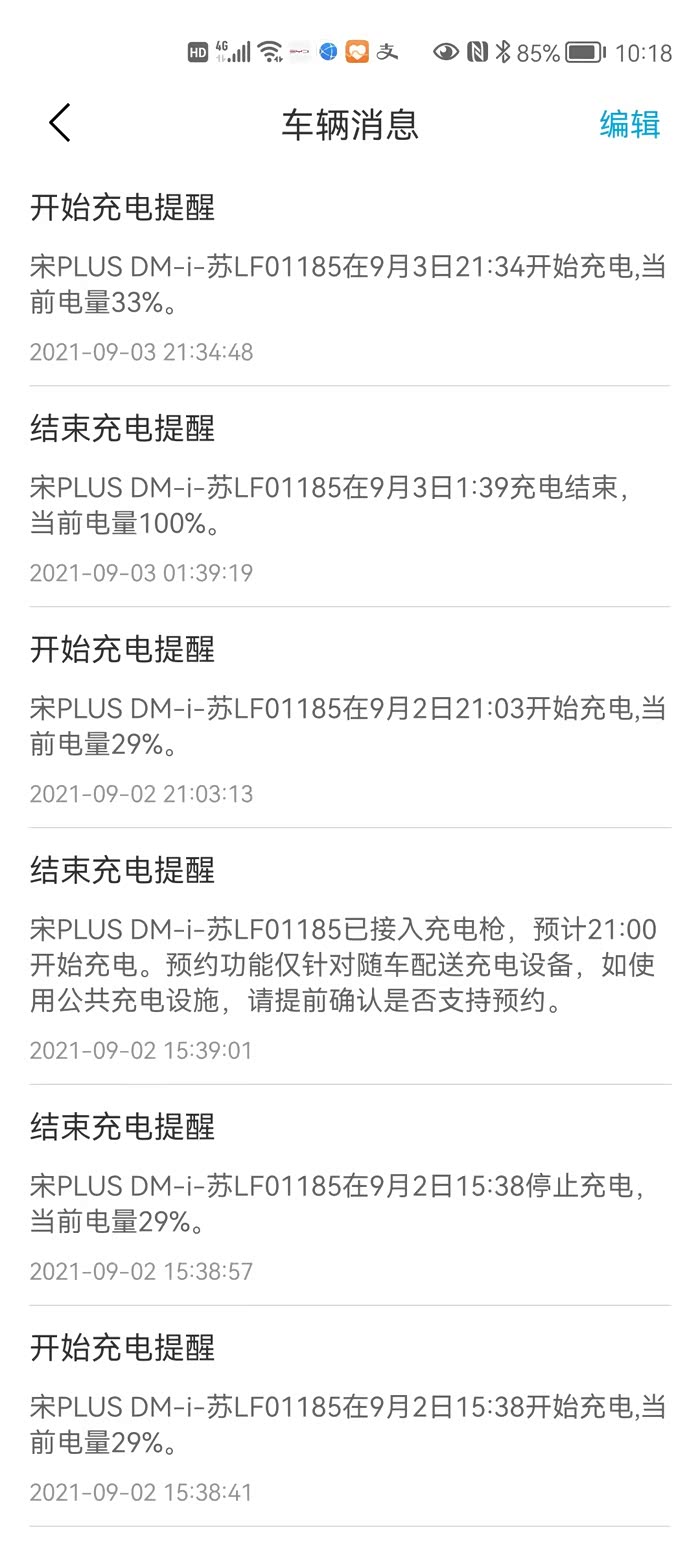The height and width of the screenshot is (1555, 700).
Task: Tap 编辑 to edit vehicle messages
Action: pyautogui.click(x=629, y=124)
